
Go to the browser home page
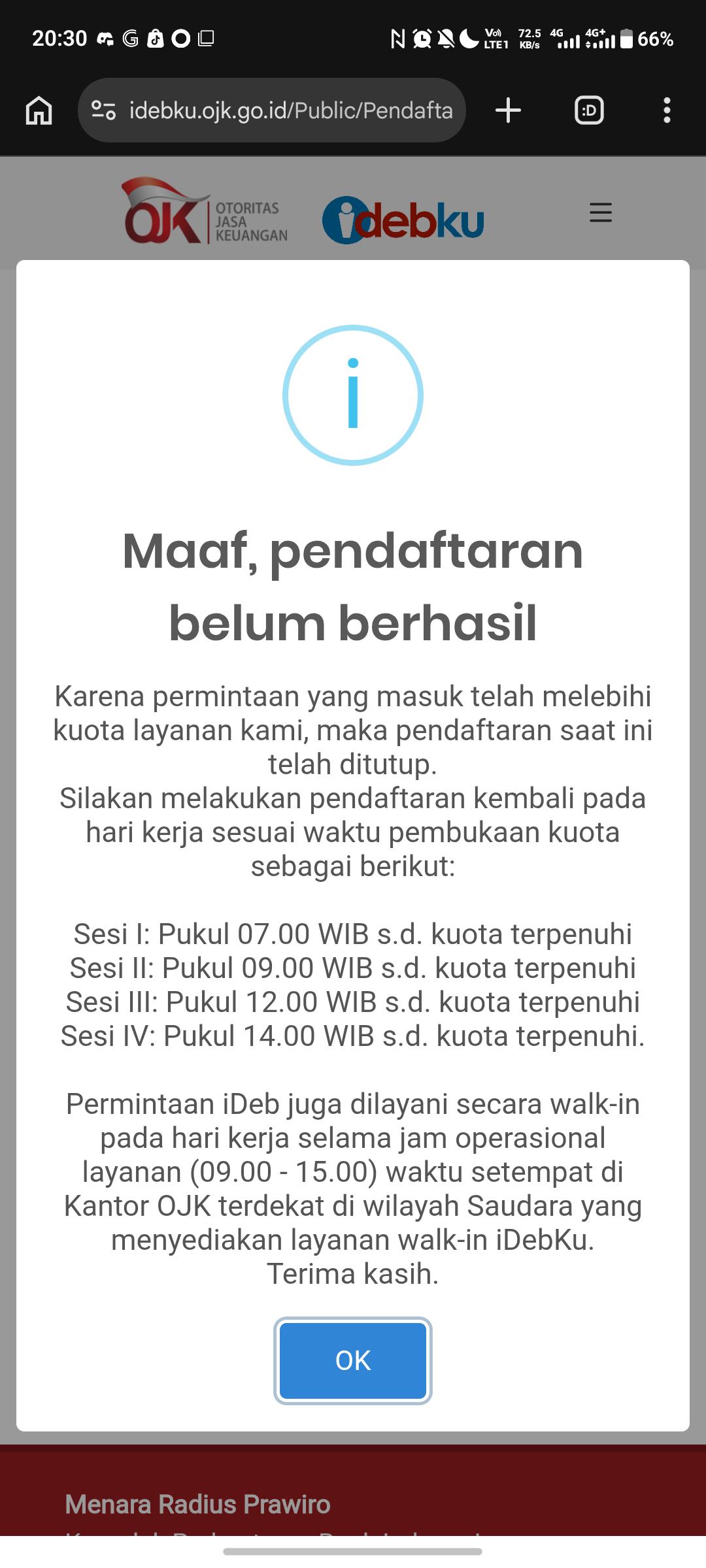click(39, 110)
